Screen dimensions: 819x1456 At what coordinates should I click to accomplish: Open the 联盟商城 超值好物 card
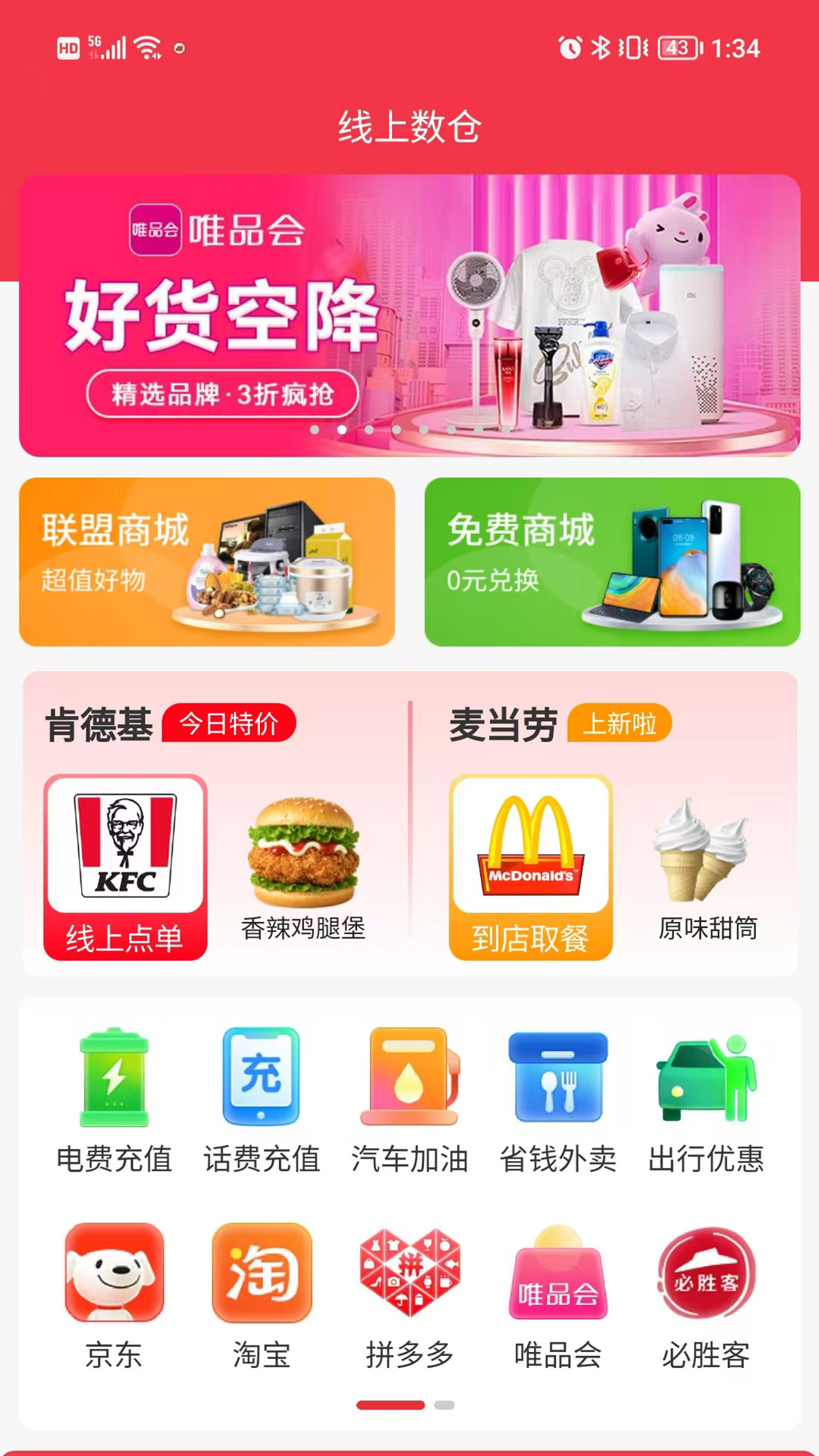tap(205, 561)
